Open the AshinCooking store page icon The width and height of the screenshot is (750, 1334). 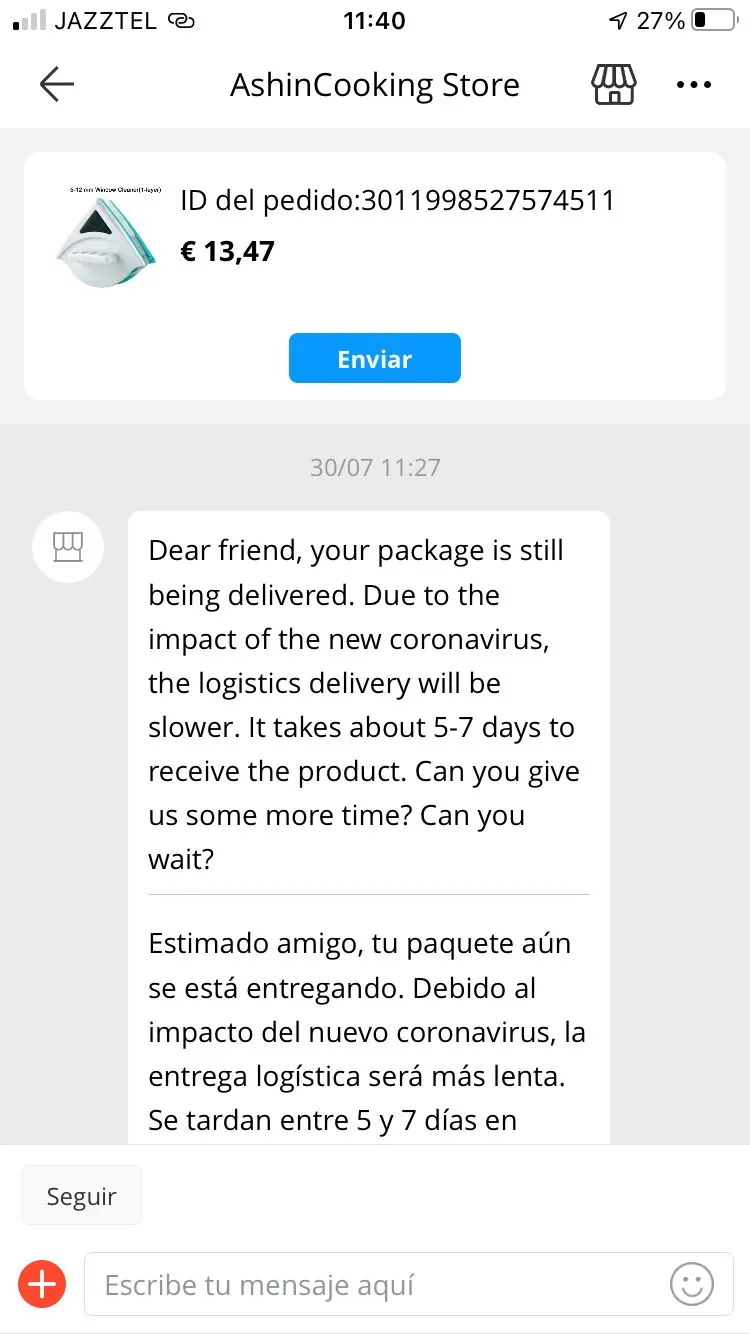[x=614, y=85]
